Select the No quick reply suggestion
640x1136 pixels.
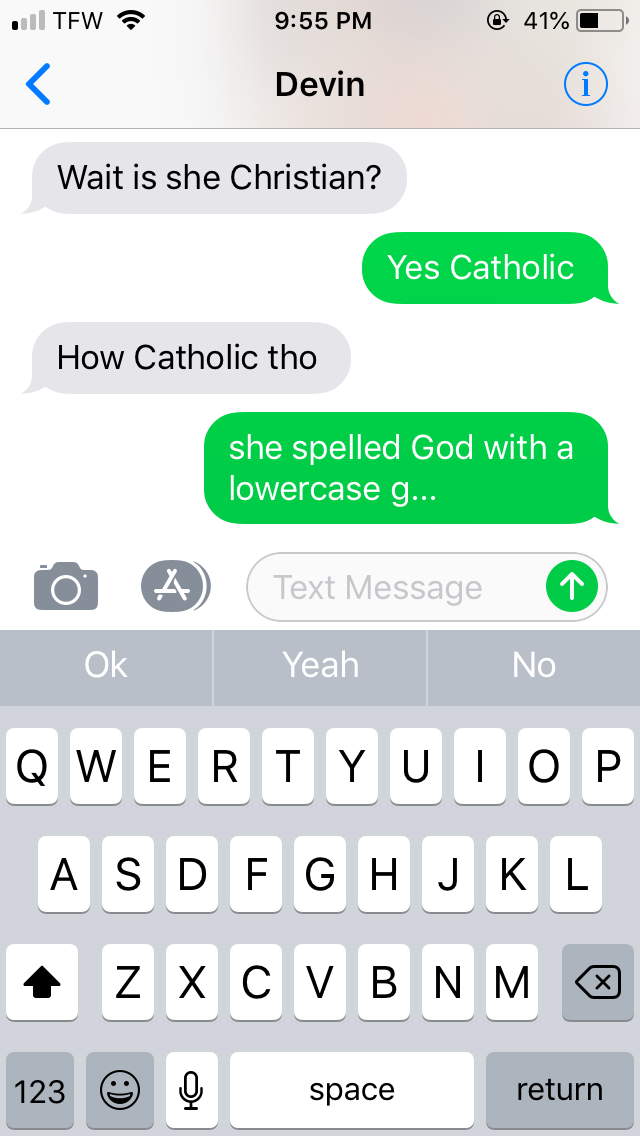coord(534,665)
